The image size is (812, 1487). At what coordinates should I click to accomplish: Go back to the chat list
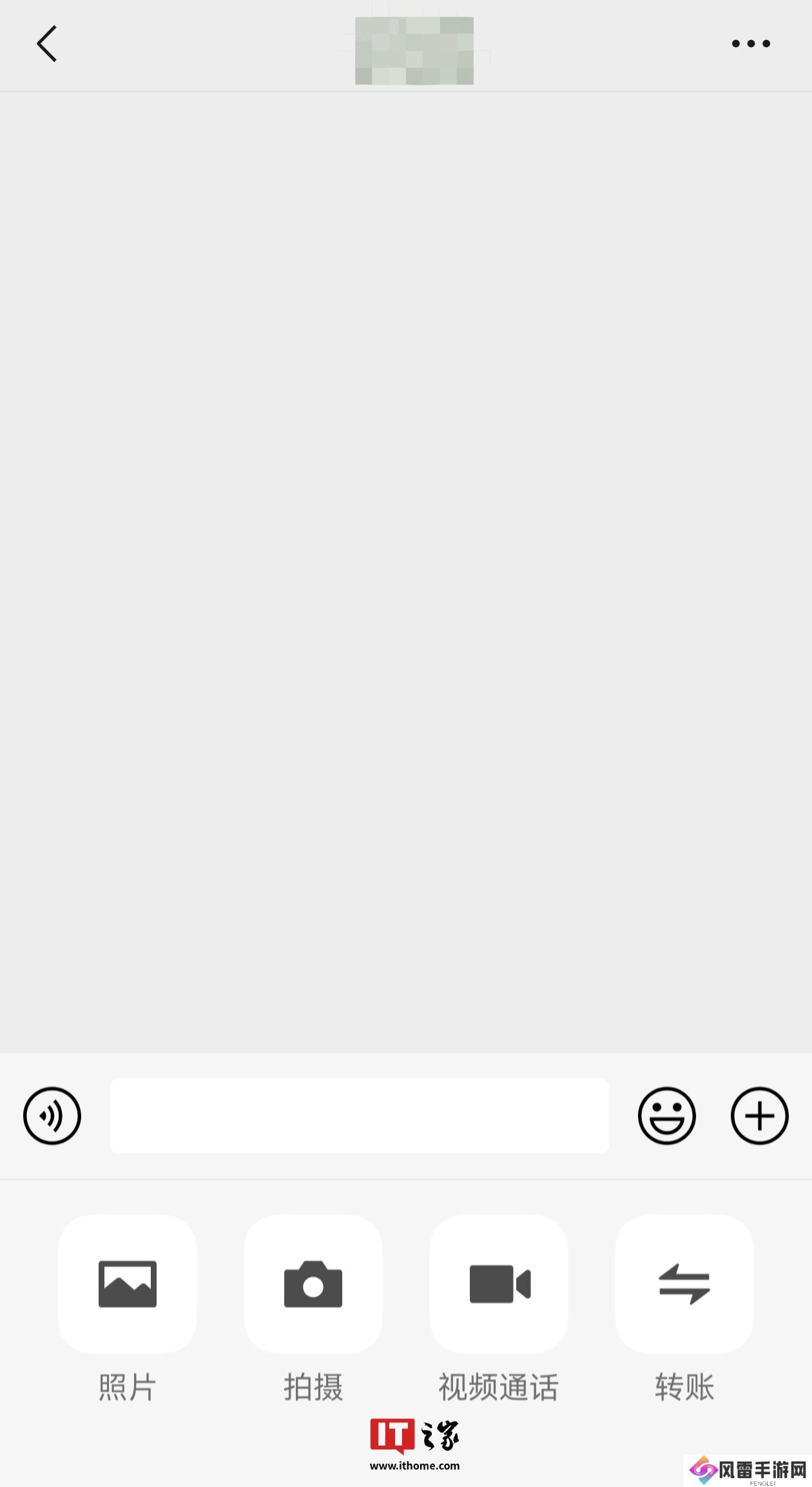(47, 44)
